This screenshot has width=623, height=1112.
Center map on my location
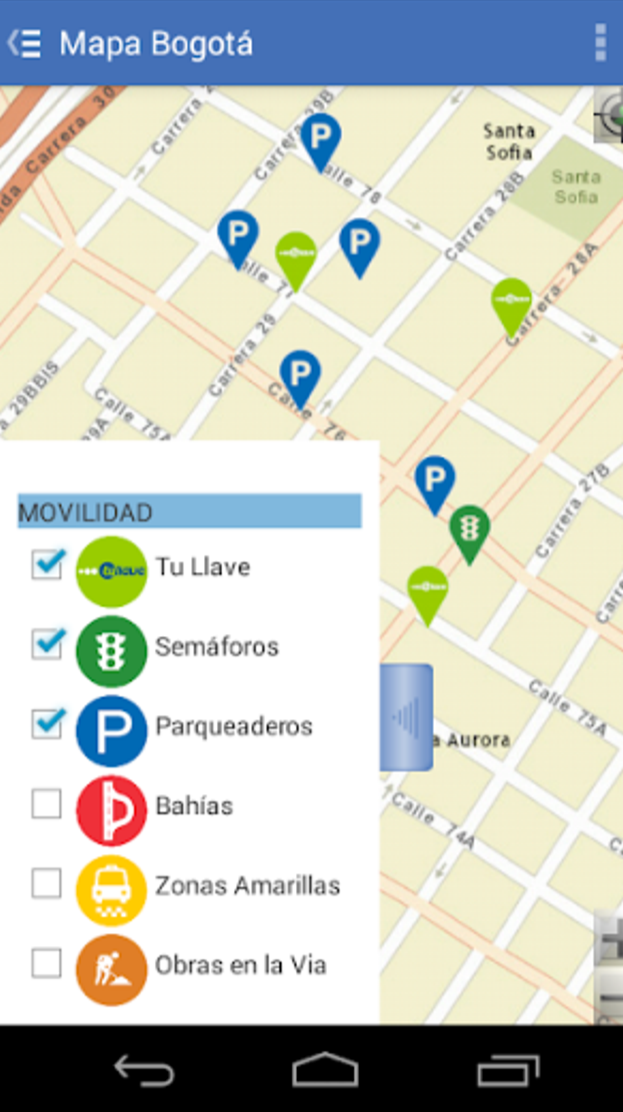tap(609, 115)
